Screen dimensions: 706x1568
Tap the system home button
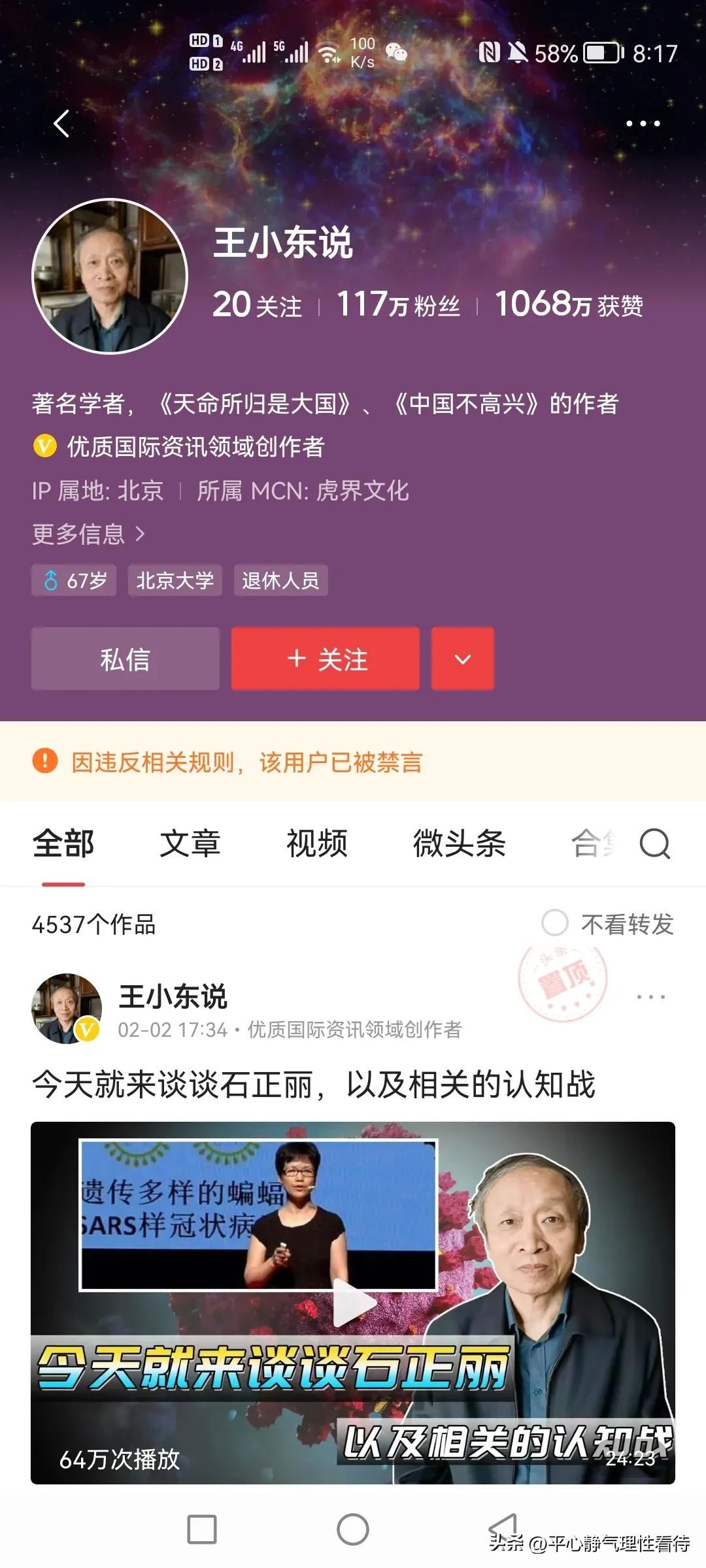pyautogui.click(x=353, y=1529)
